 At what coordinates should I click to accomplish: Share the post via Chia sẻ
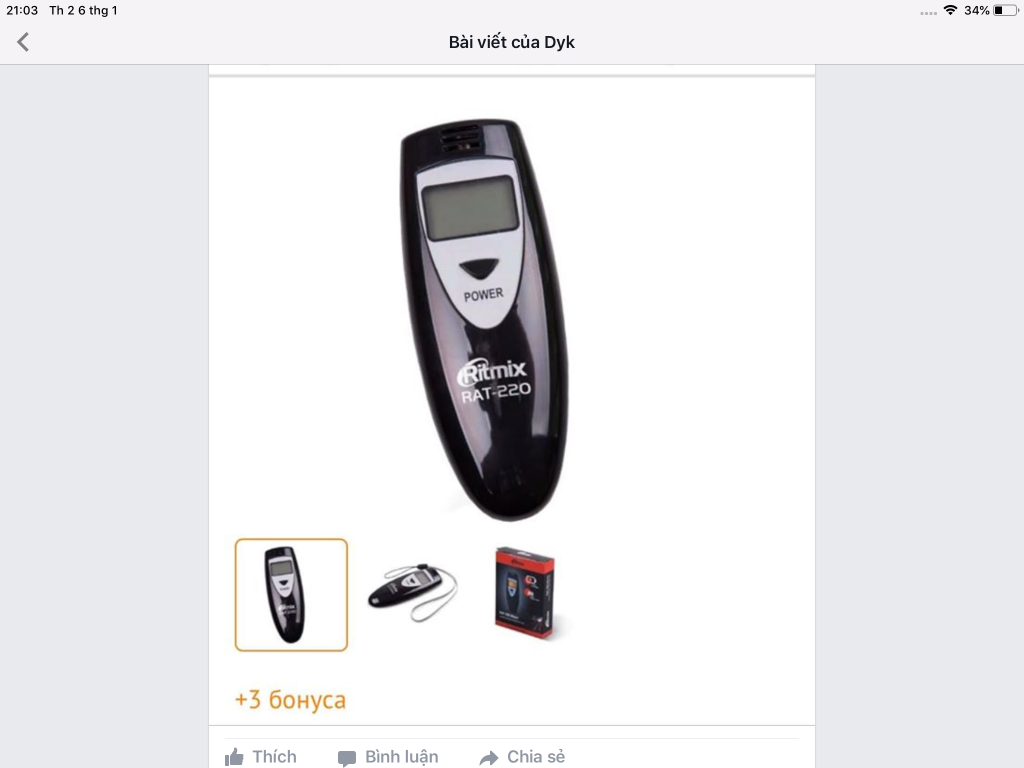(522, 756)
